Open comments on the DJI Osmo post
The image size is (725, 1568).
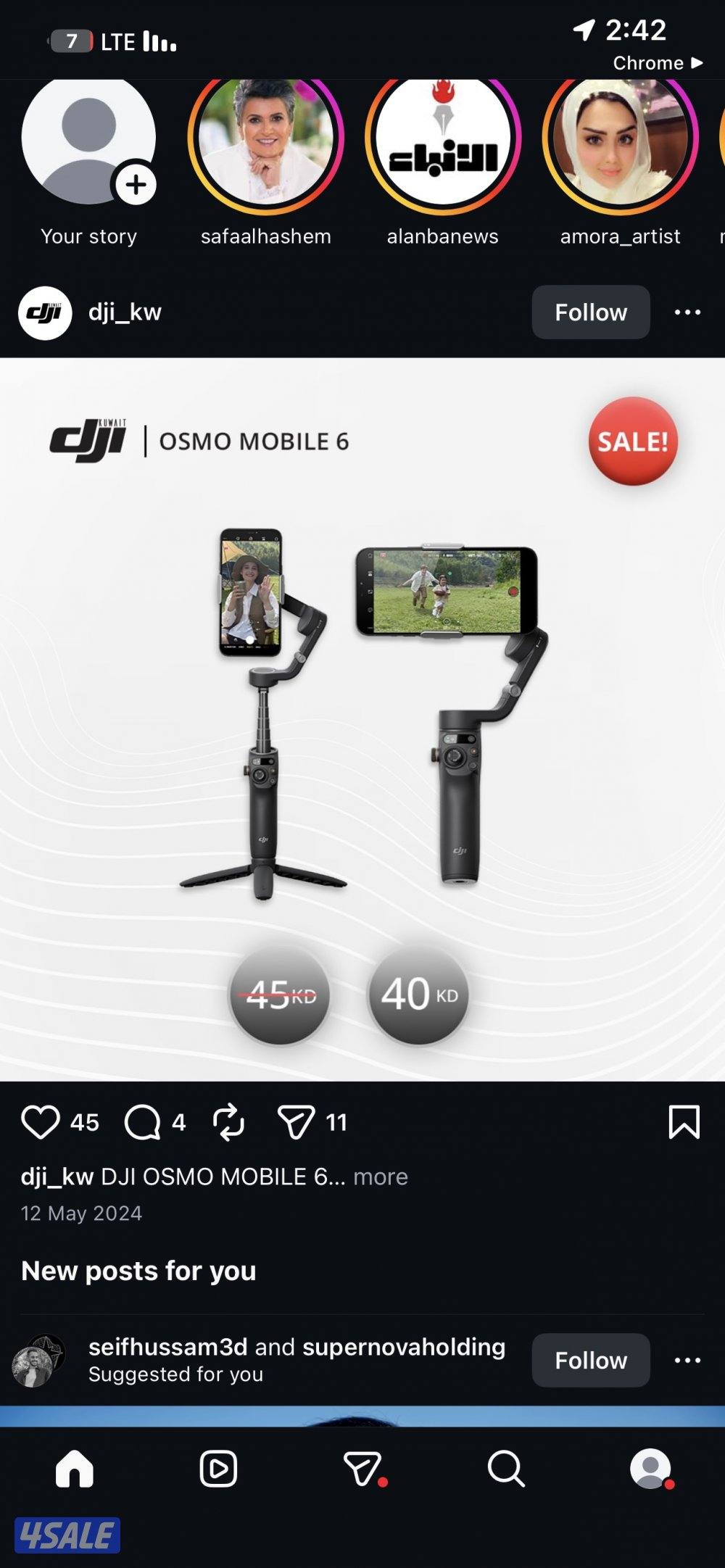coord(145,1122)
